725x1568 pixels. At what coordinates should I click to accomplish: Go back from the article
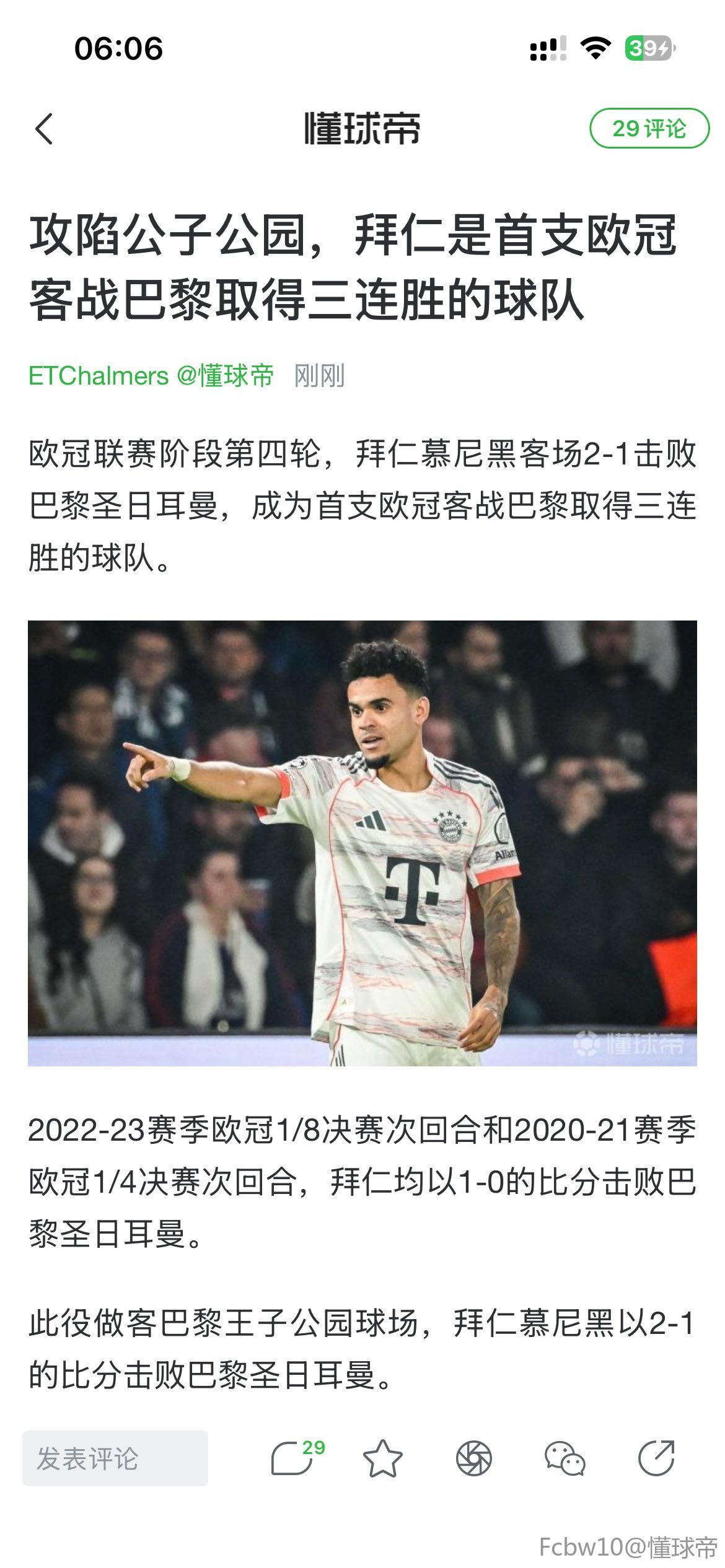(45, 129)
